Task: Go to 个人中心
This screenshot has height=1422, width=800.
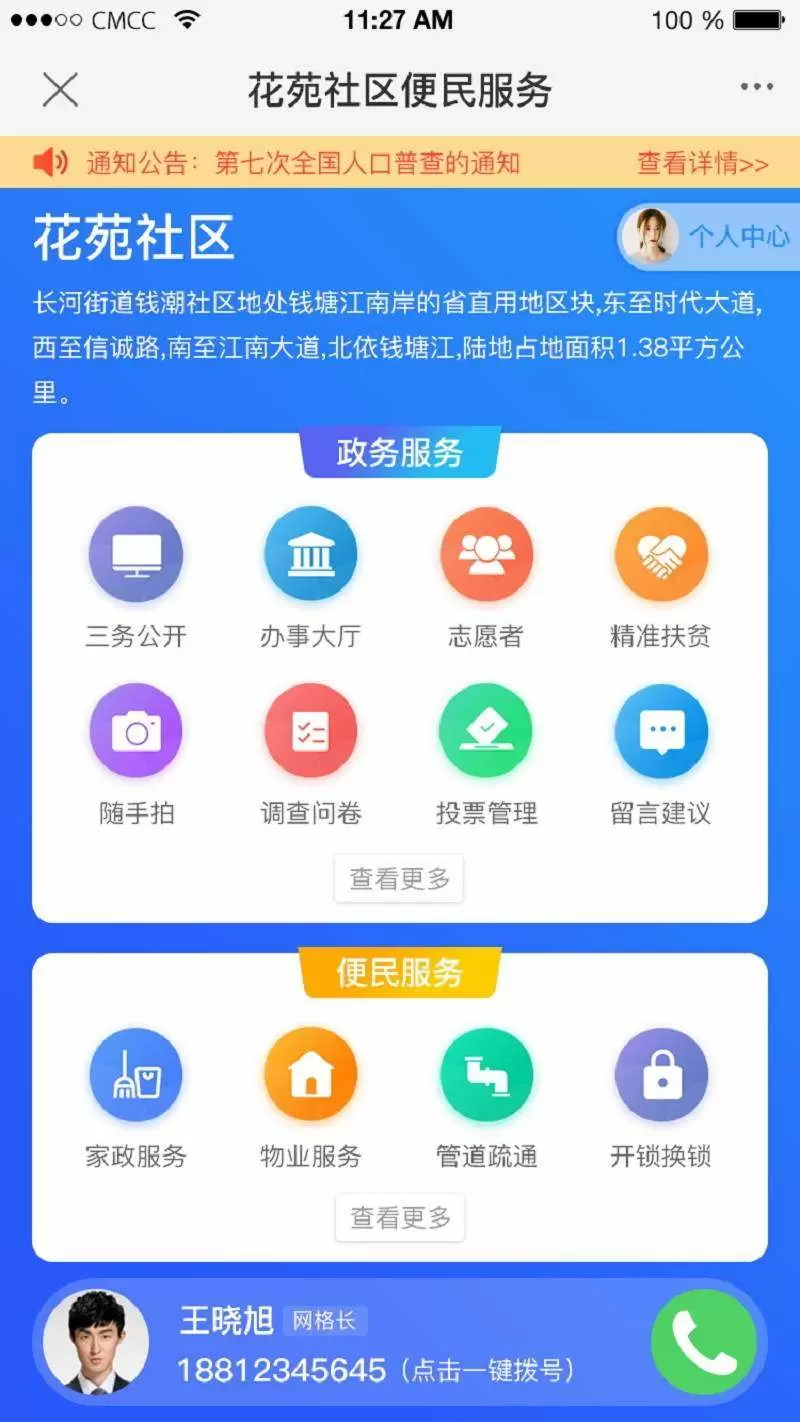Action: 708,237
